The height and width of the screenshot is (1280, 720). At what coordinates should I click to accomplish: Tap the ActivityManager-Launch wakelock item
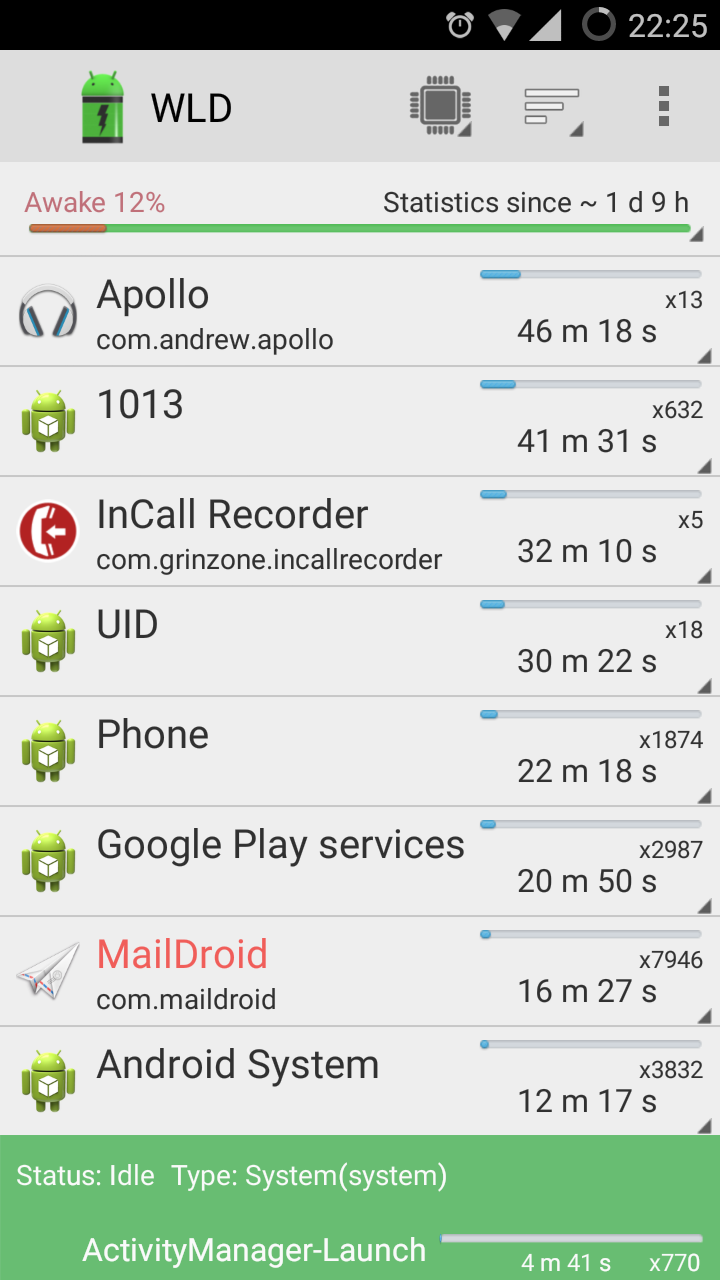360,1250
